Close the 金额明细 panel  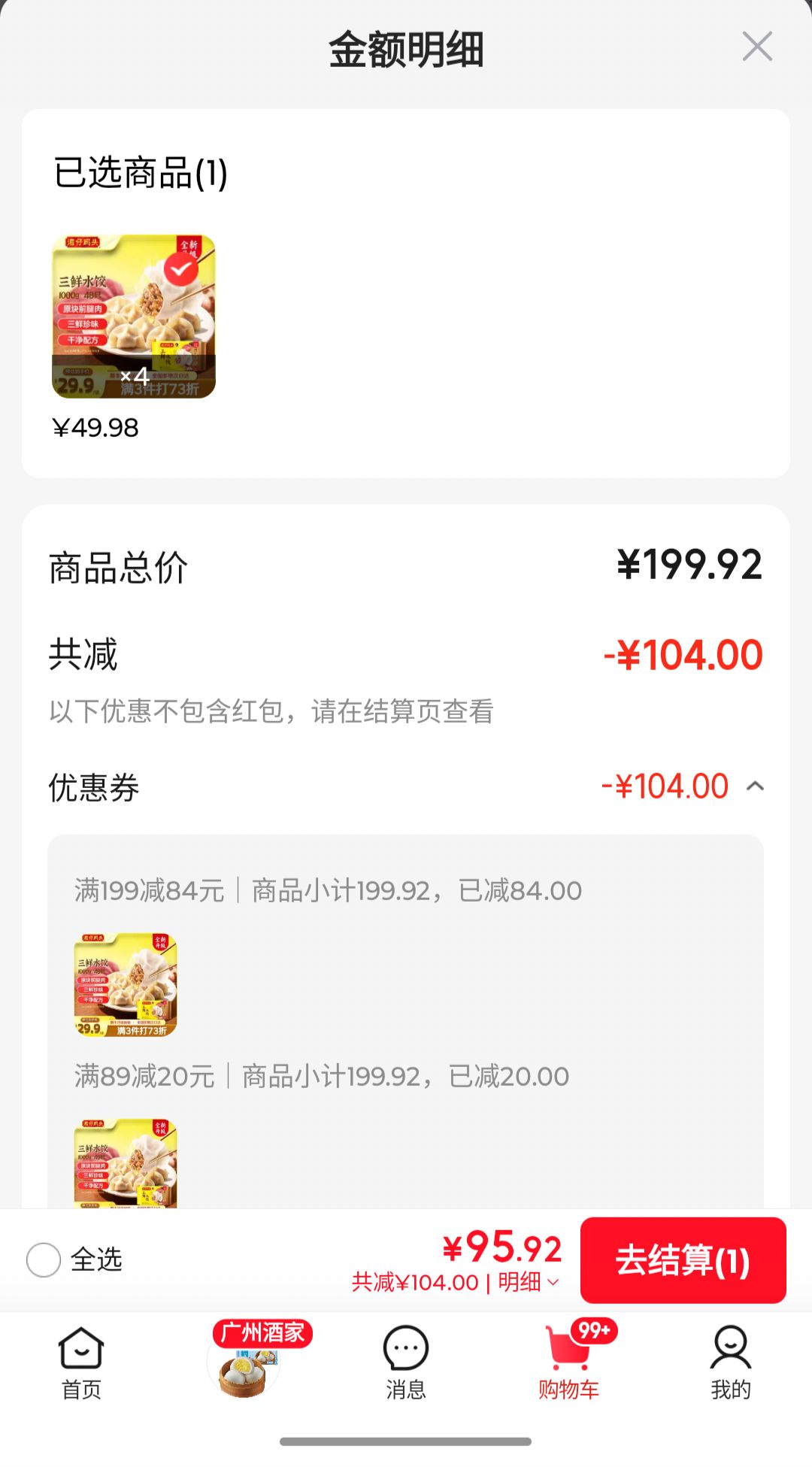coord(757,47)
